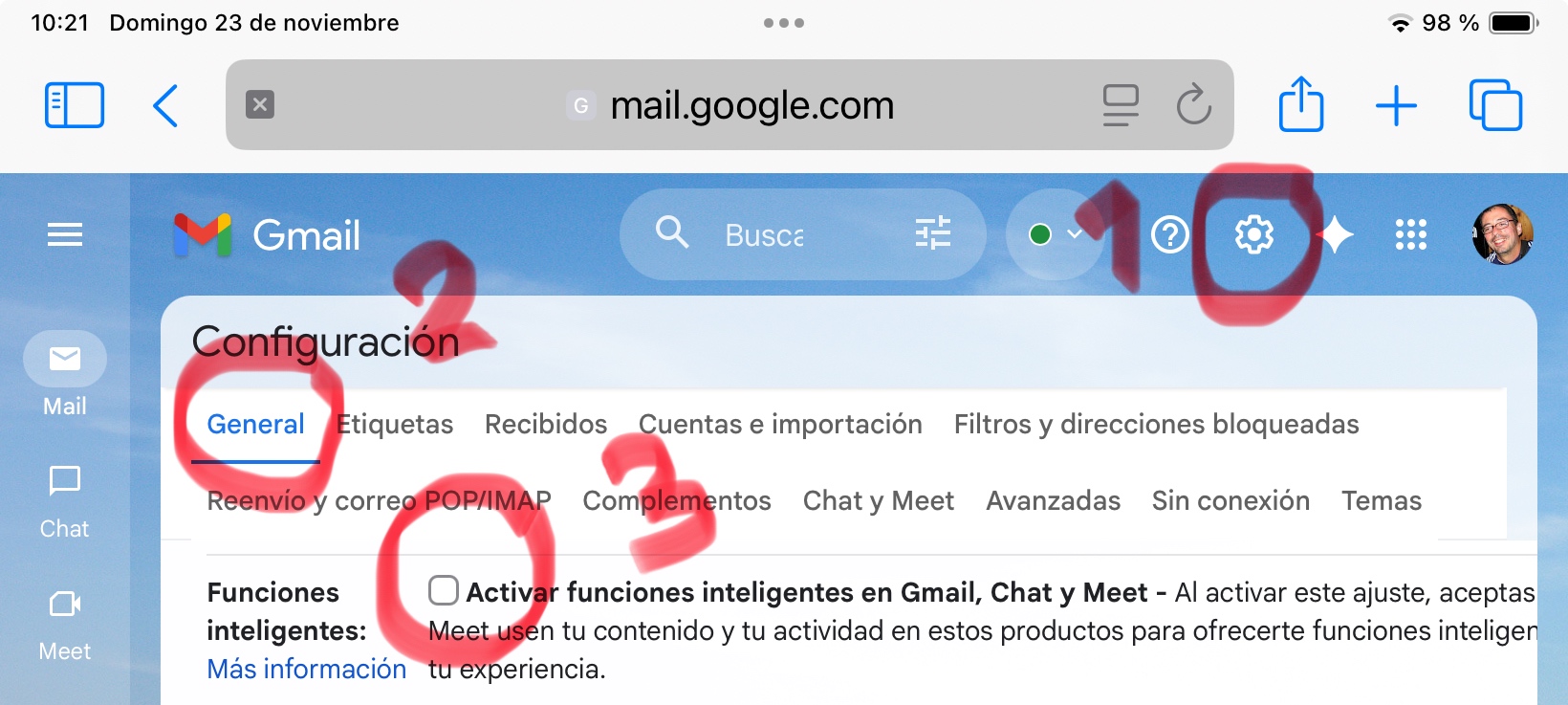
Task: Open the Gmail settings gear
Action: click(1253, 234)
